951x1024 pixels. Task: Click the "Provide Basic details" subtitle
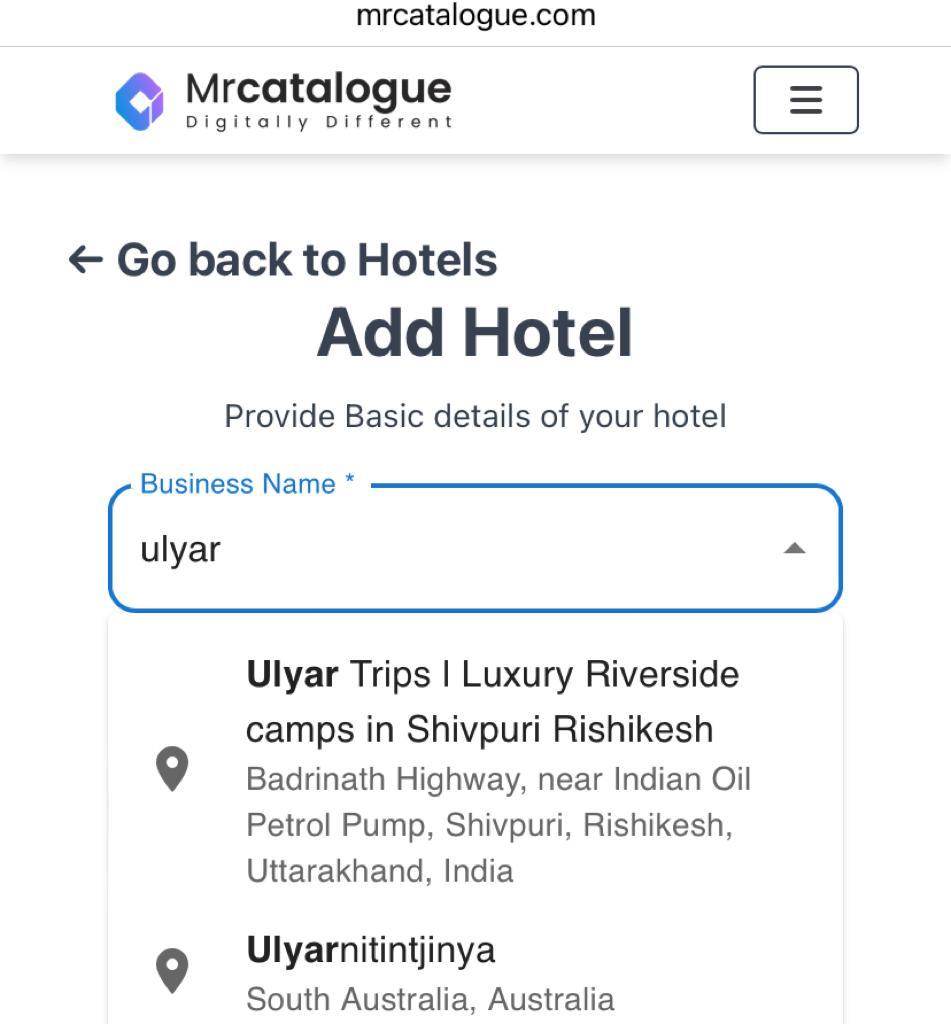475,416
